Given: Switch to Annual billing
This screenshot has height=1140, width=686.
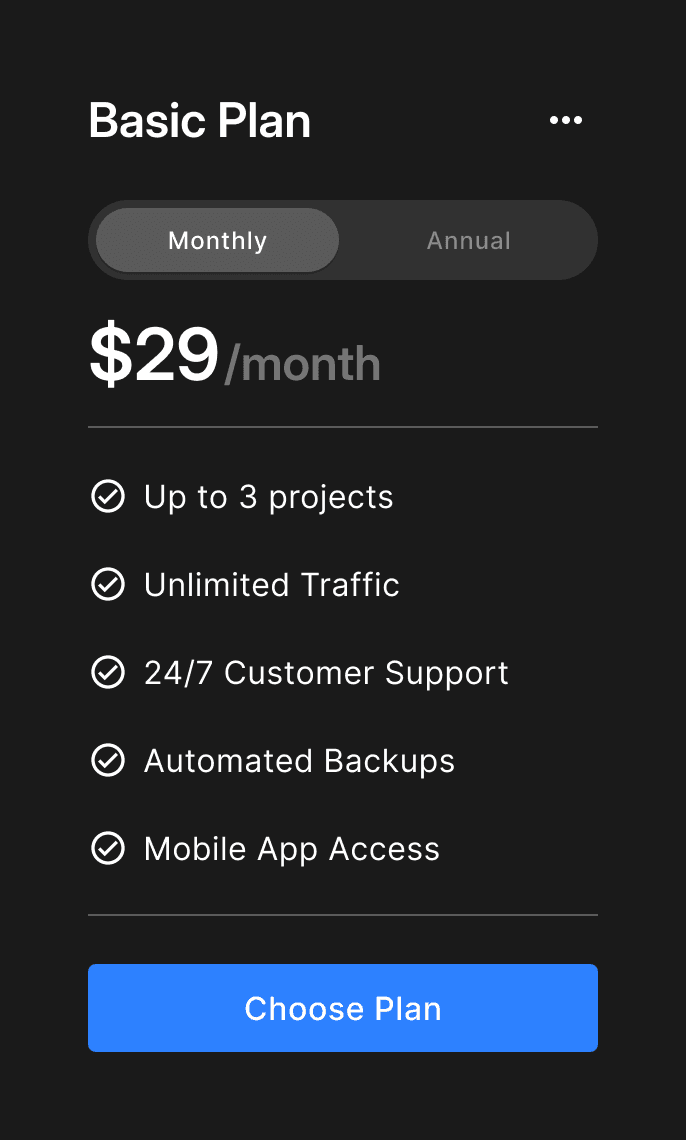Looking at the screenshot, I should [x=468, y=241].
